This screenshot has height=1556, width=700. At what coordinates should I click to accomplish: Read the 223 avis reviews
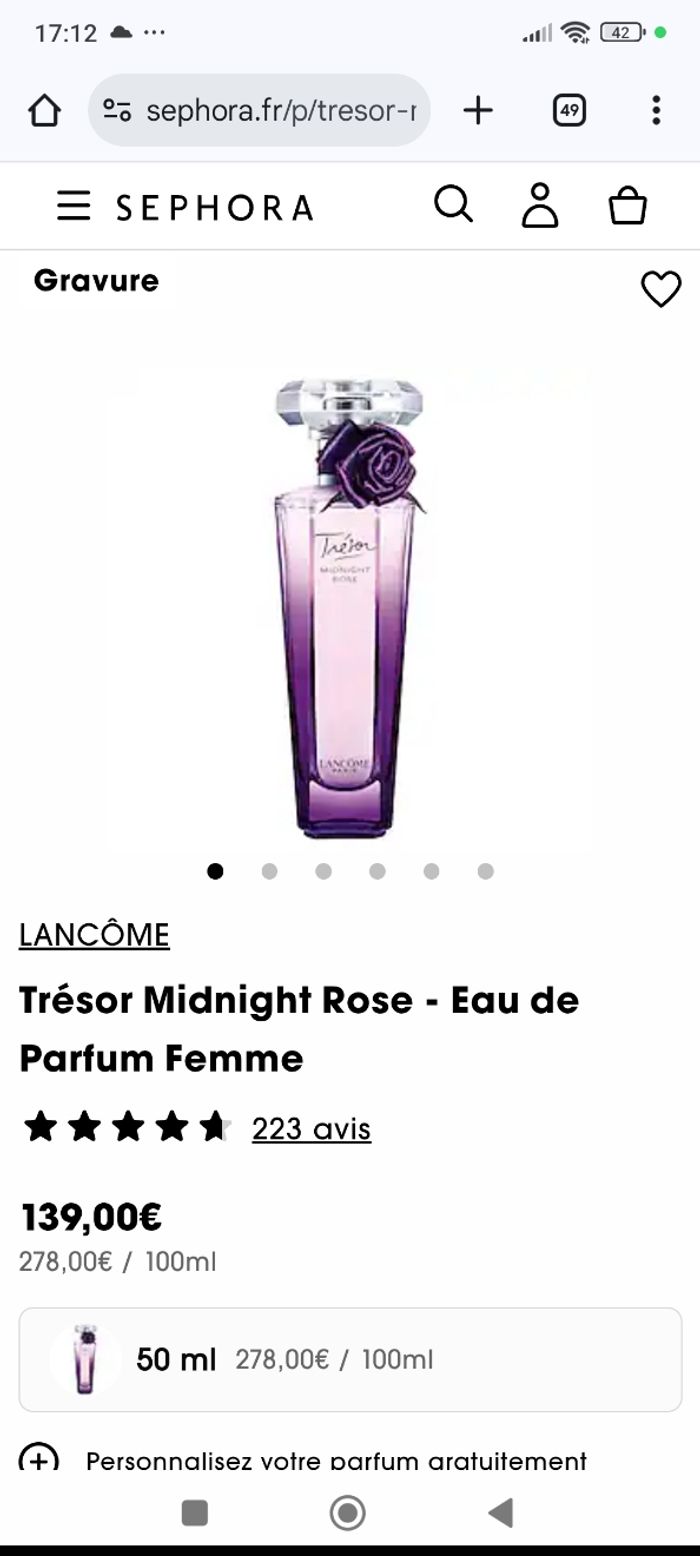point(311,1128)
